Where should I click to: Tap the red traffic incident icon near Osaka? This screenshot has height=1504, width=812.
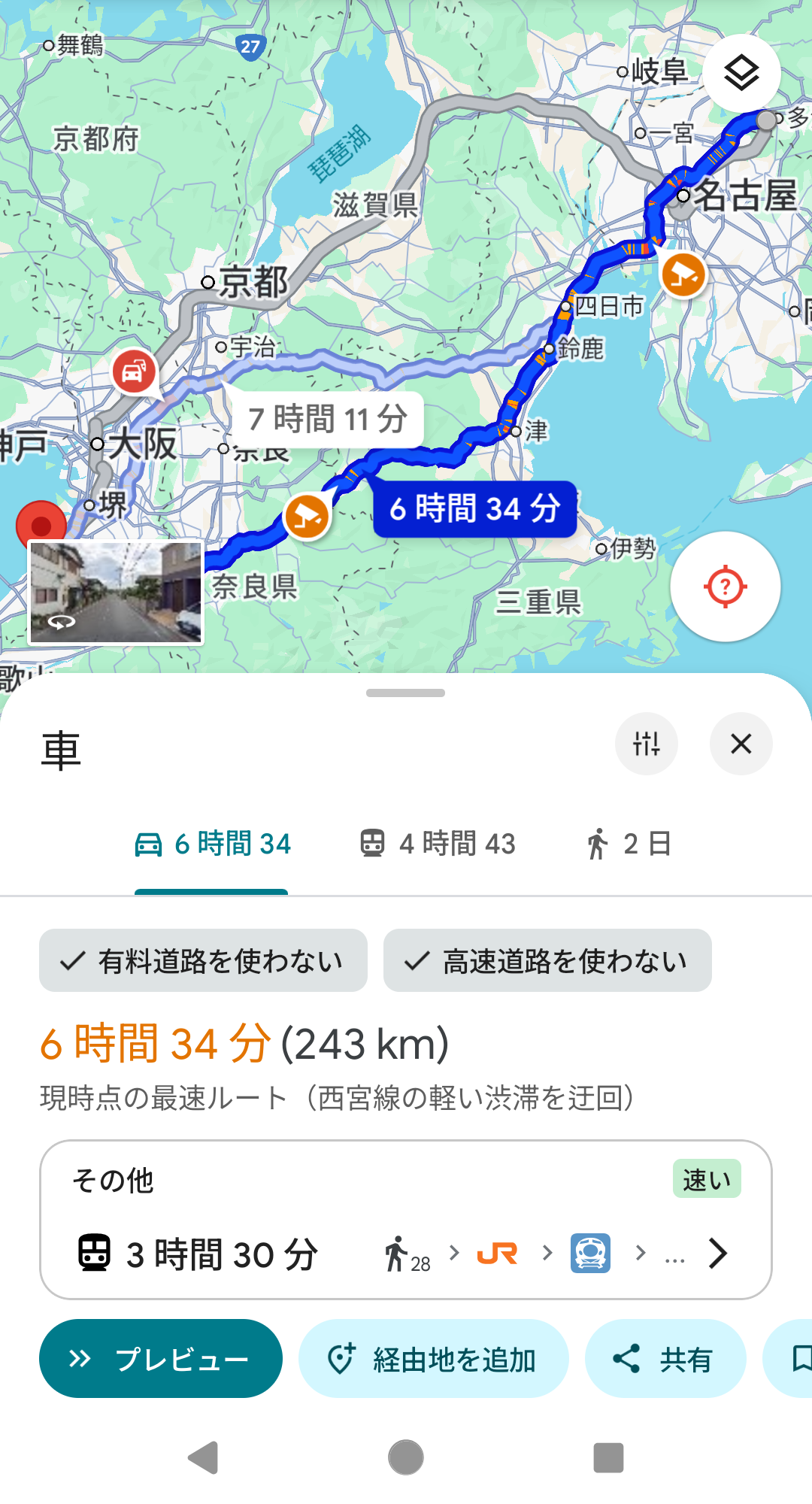tap(134, 371)
